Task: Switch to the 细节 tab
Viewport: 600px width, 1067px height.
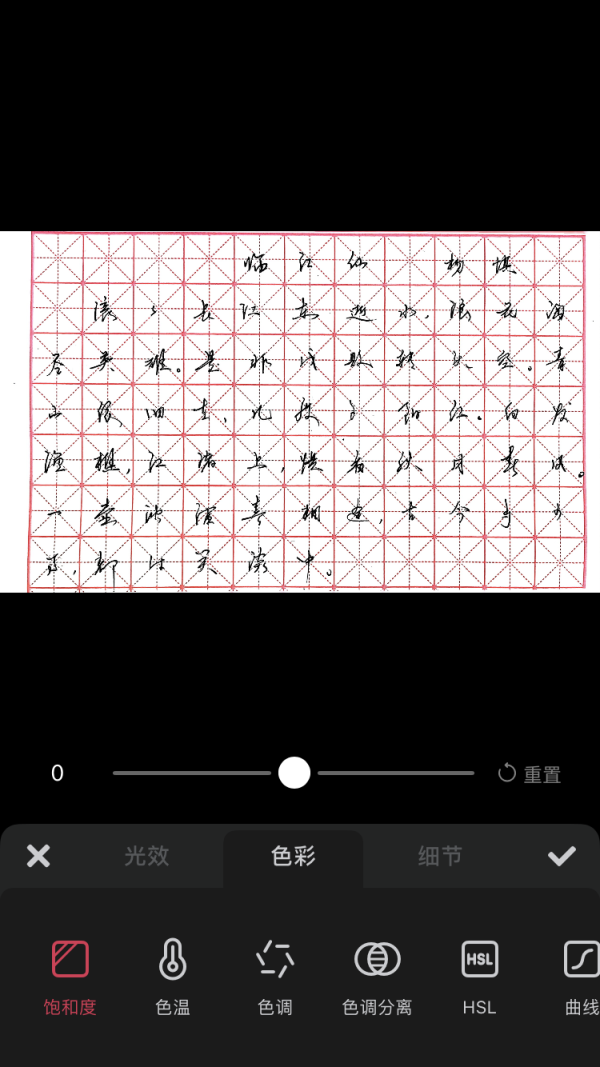Action: pyautogui.click(x=440, y=856)
